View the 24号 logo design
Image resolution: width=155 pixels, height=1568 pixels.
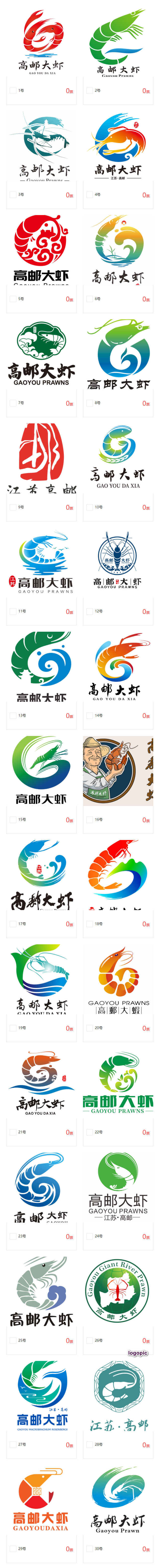tap(118, 1187)
